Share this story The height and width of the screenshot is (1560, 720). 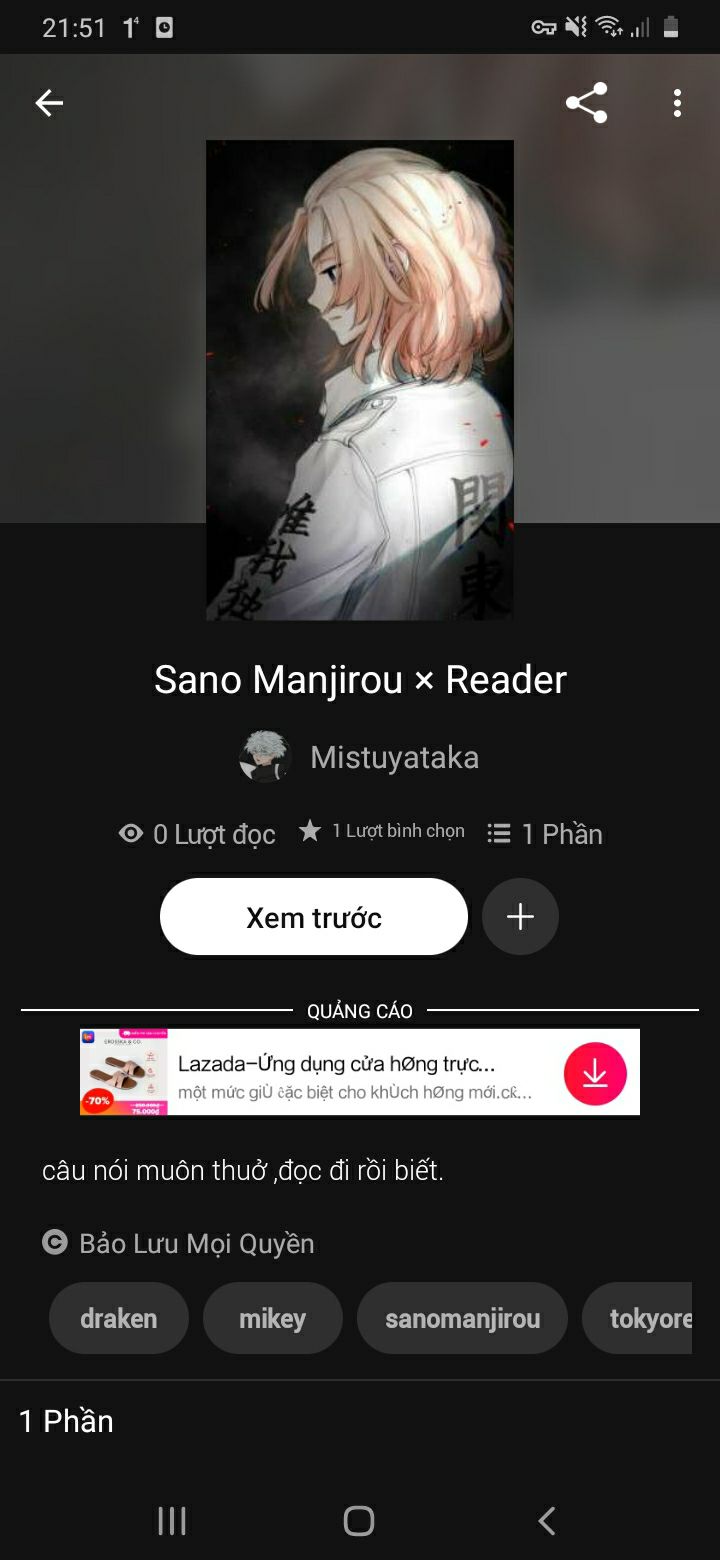point(586,103)
